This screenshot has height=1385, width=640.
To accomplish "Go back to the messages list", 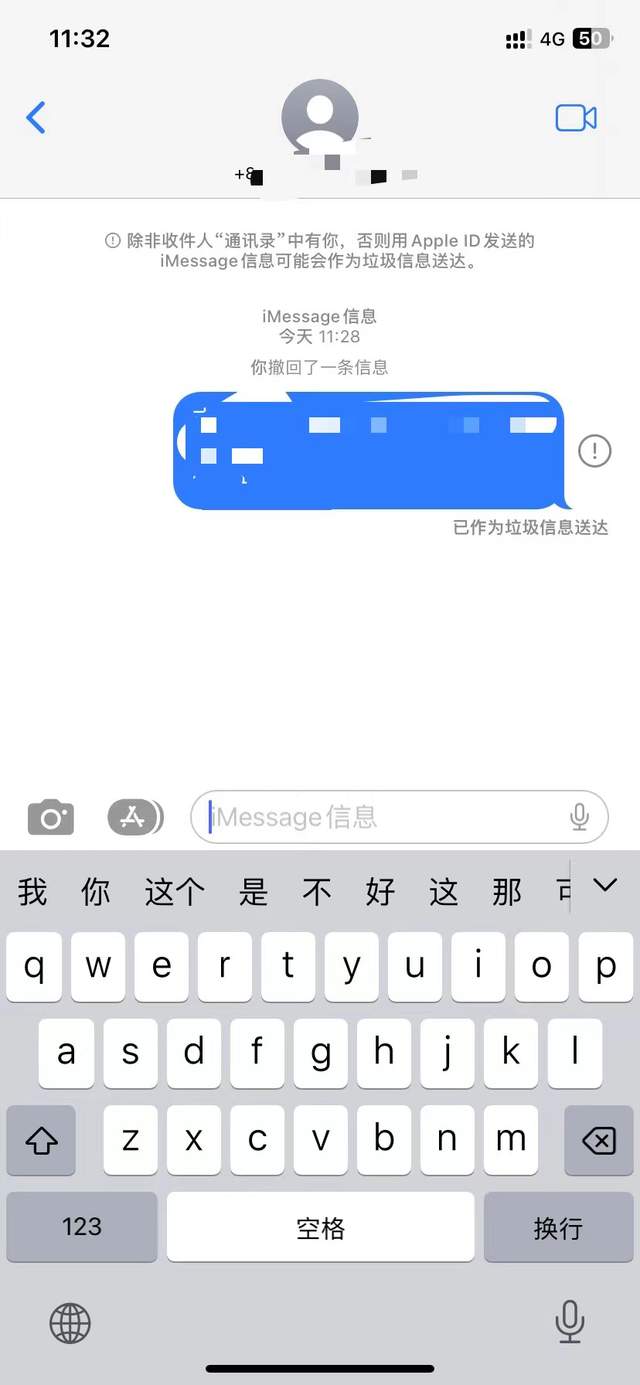I will pyautogui.click(x=36, y=118).
